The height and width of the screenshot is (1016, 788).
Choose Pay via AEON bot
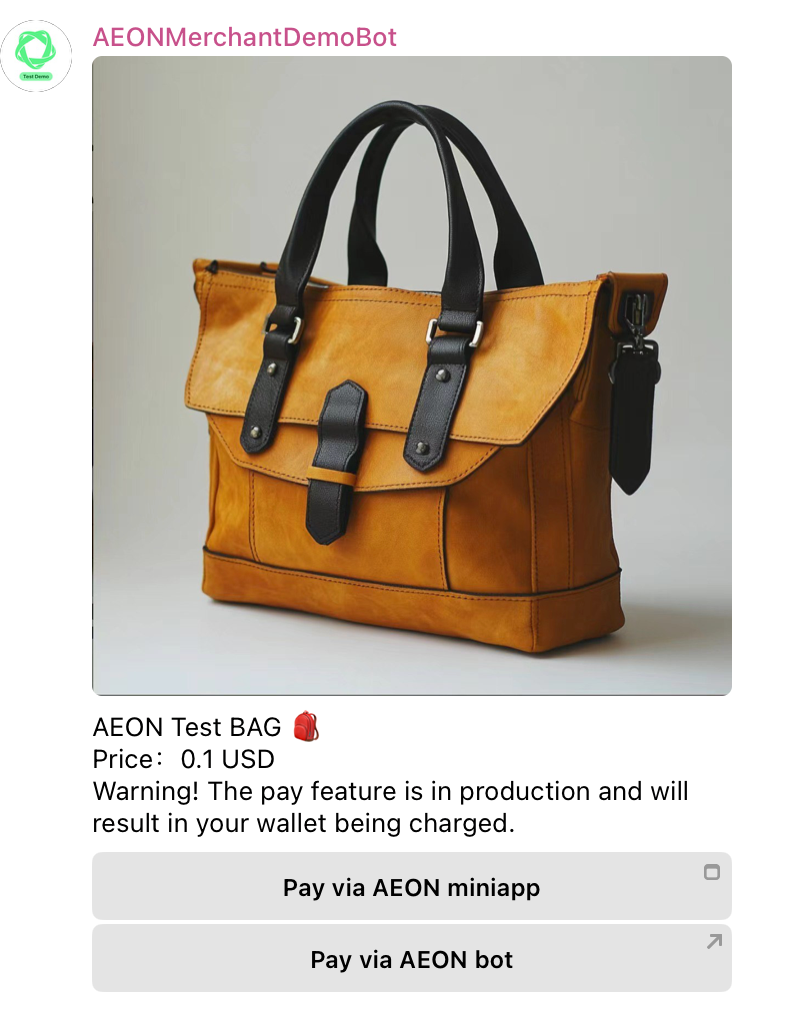coord(411,959)
